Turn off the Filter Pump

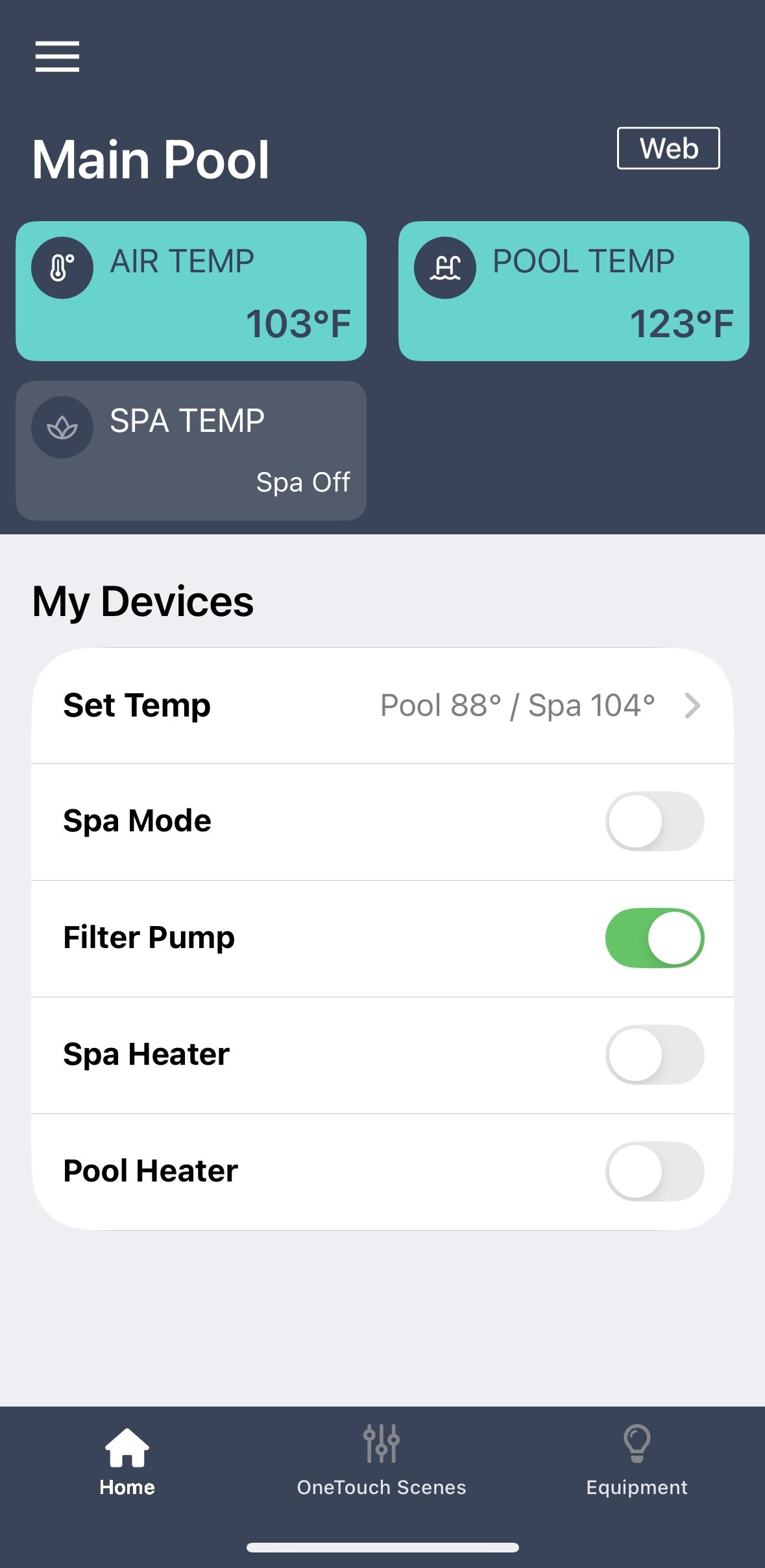pyautogui.click(x=655, y=938)
